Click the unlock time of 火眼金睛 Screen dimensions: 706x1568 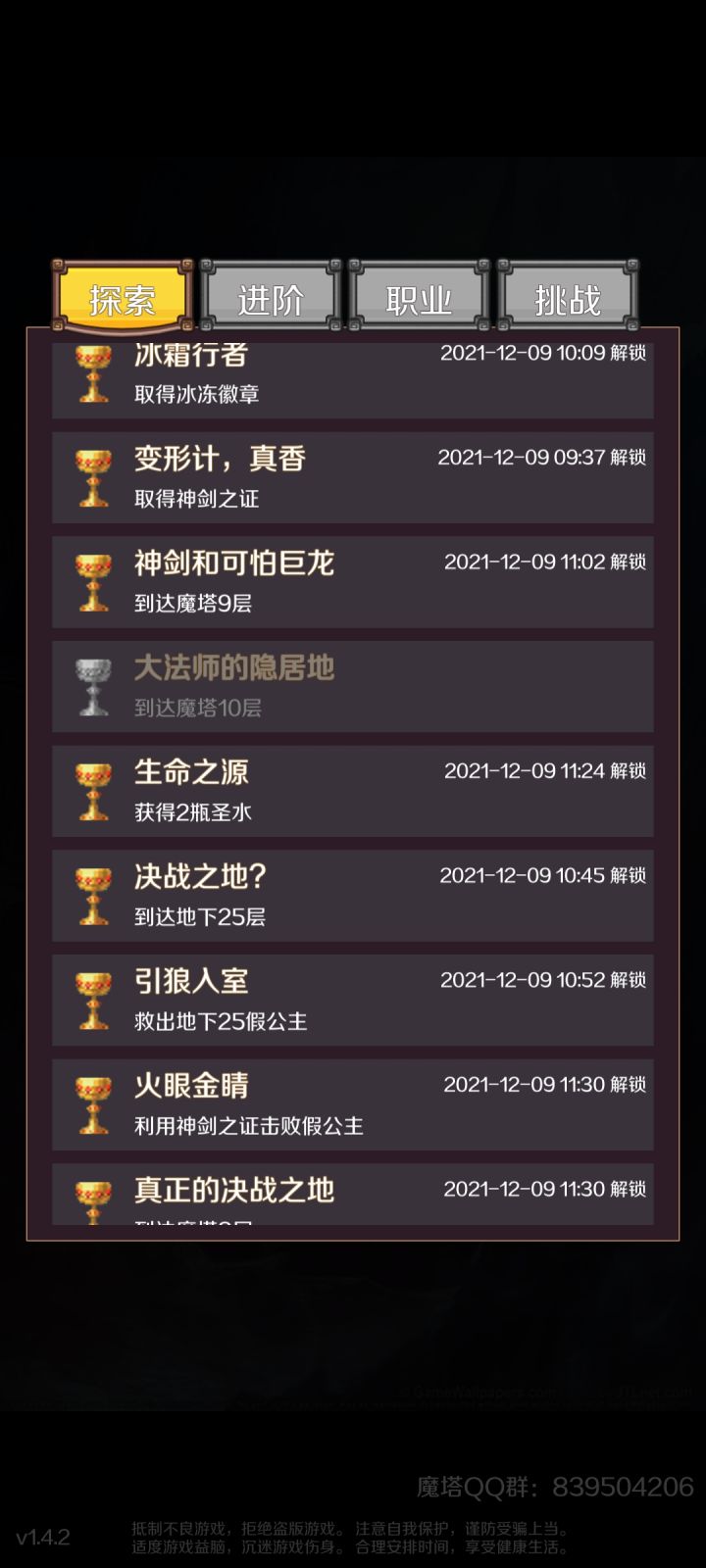pyautogui.click(x=542, y=1085)
